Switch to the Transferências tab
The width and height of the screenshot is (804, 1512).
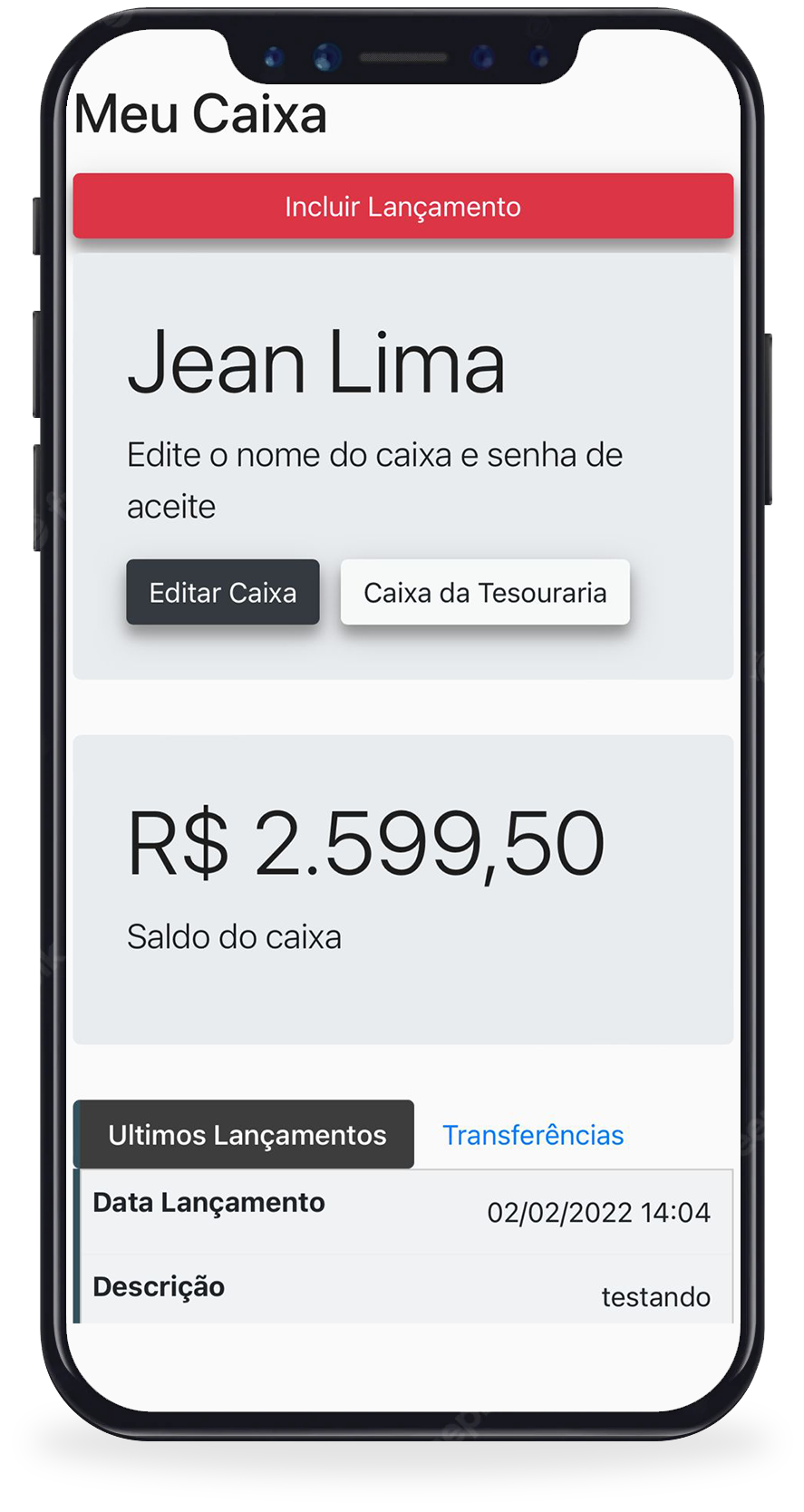click(x=533, y=1135)
